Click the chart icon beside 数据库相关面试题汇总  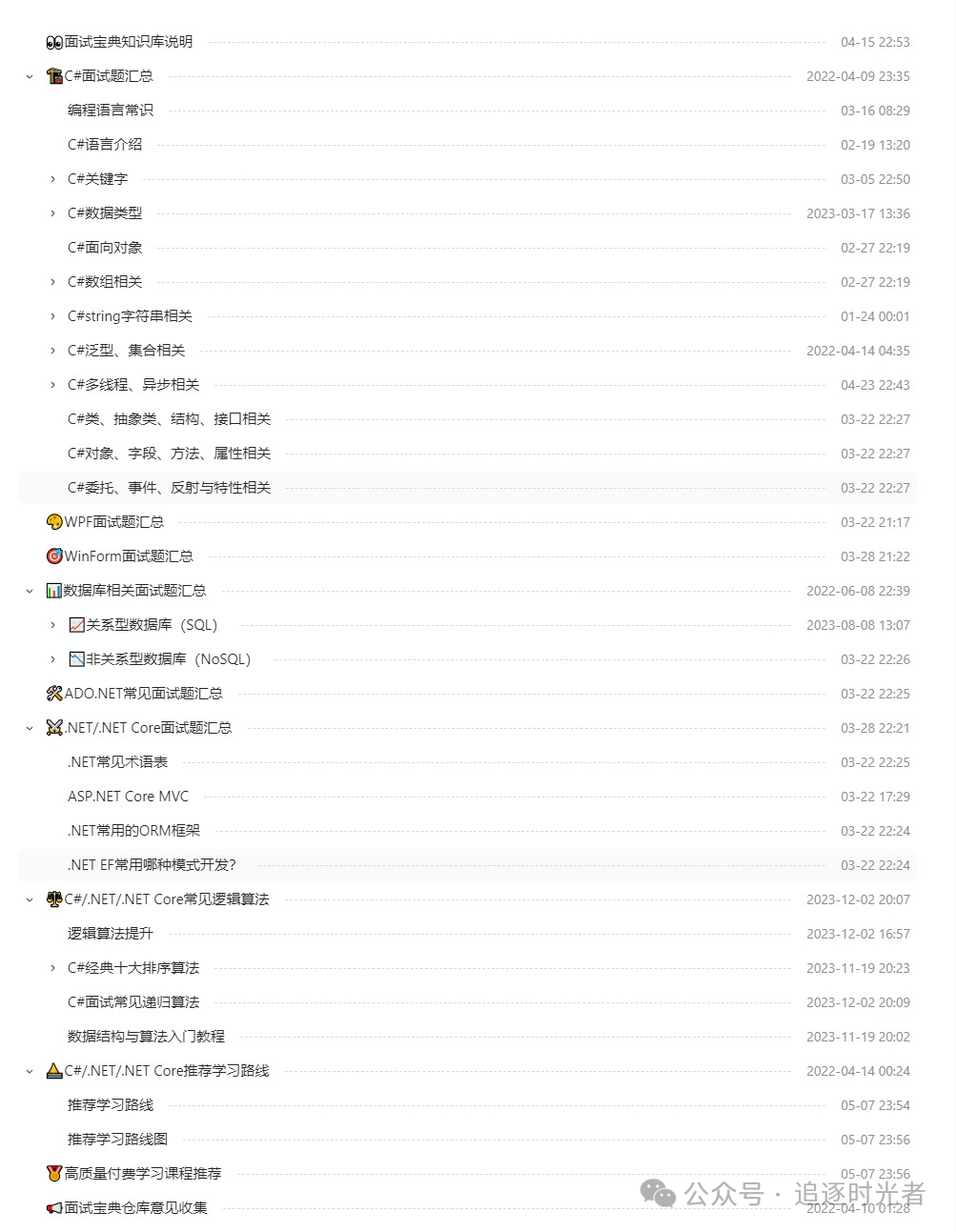(x=54, y=591)
